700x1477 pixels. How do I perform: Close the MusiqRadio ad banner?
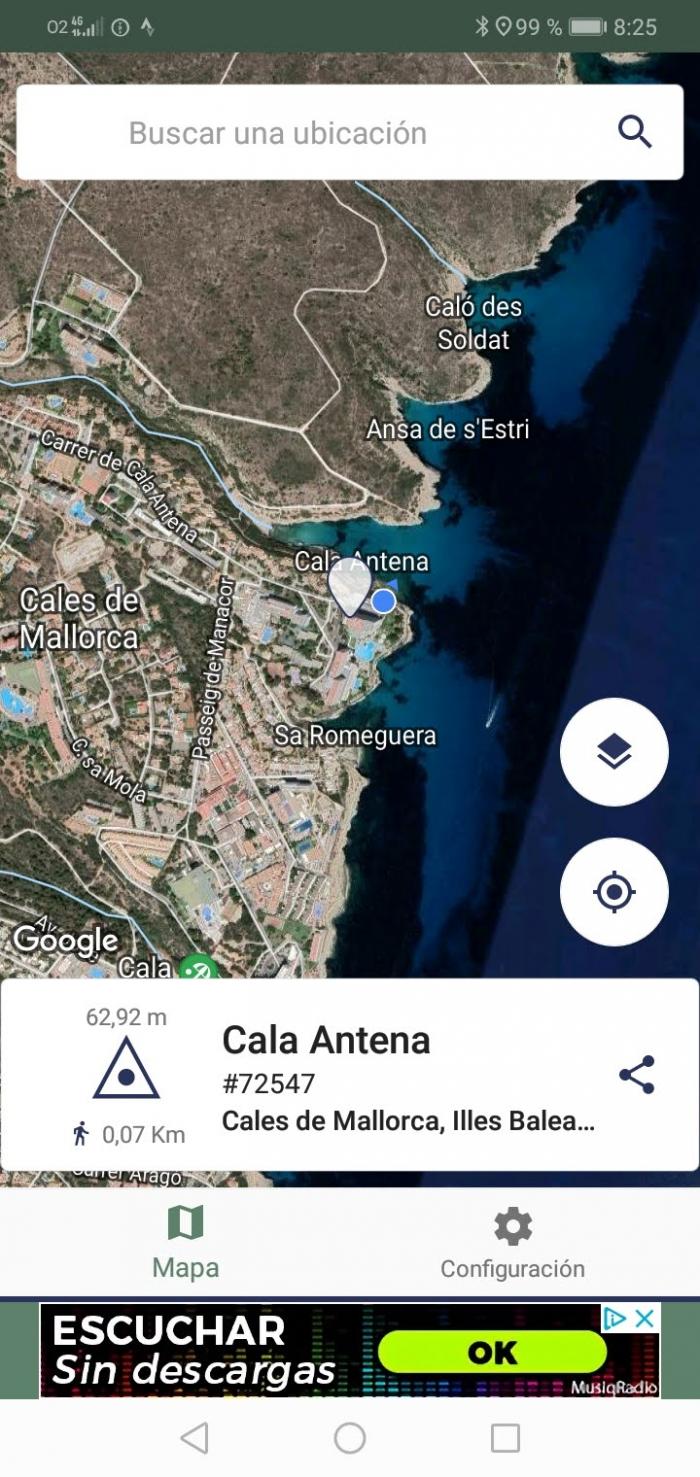pos(646,1318)
